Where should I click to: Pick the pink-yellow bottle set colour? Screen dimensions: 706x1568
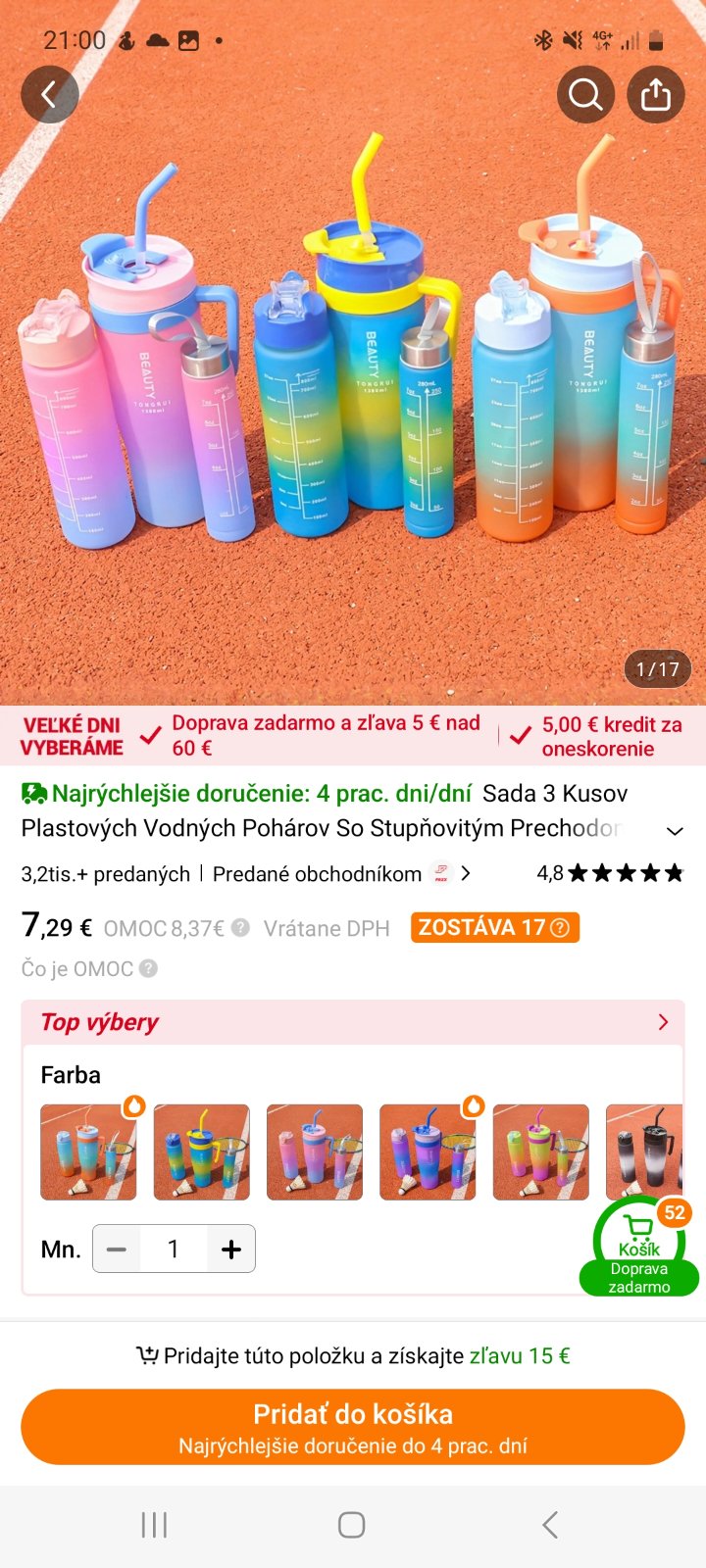(541, 1152)
